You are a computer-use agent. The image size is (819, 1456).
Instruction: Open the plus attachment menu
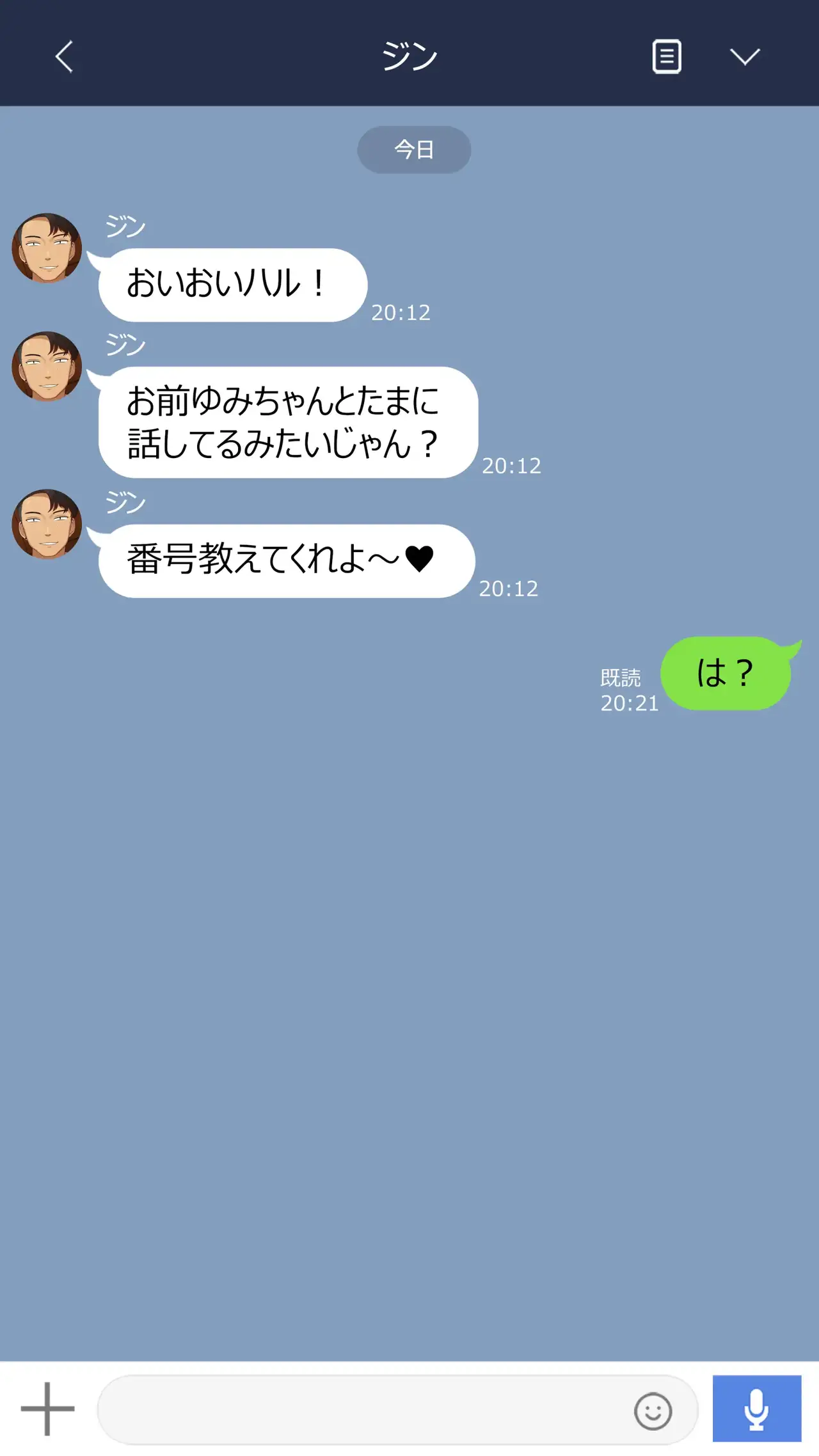coord(47,1408)
